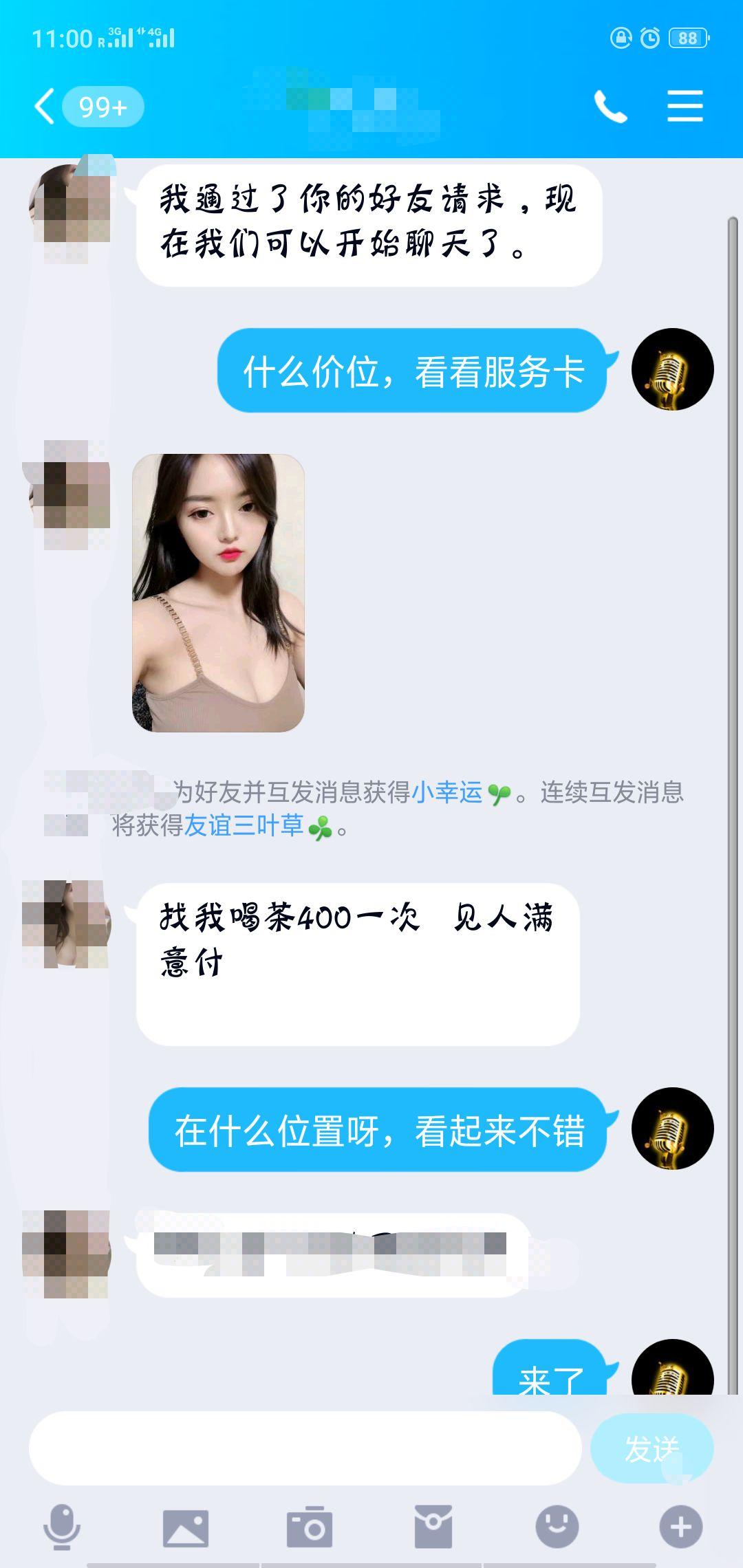743x1568 pixels.
Task: Open the received photo in full view
Action: tap(218, 592)
